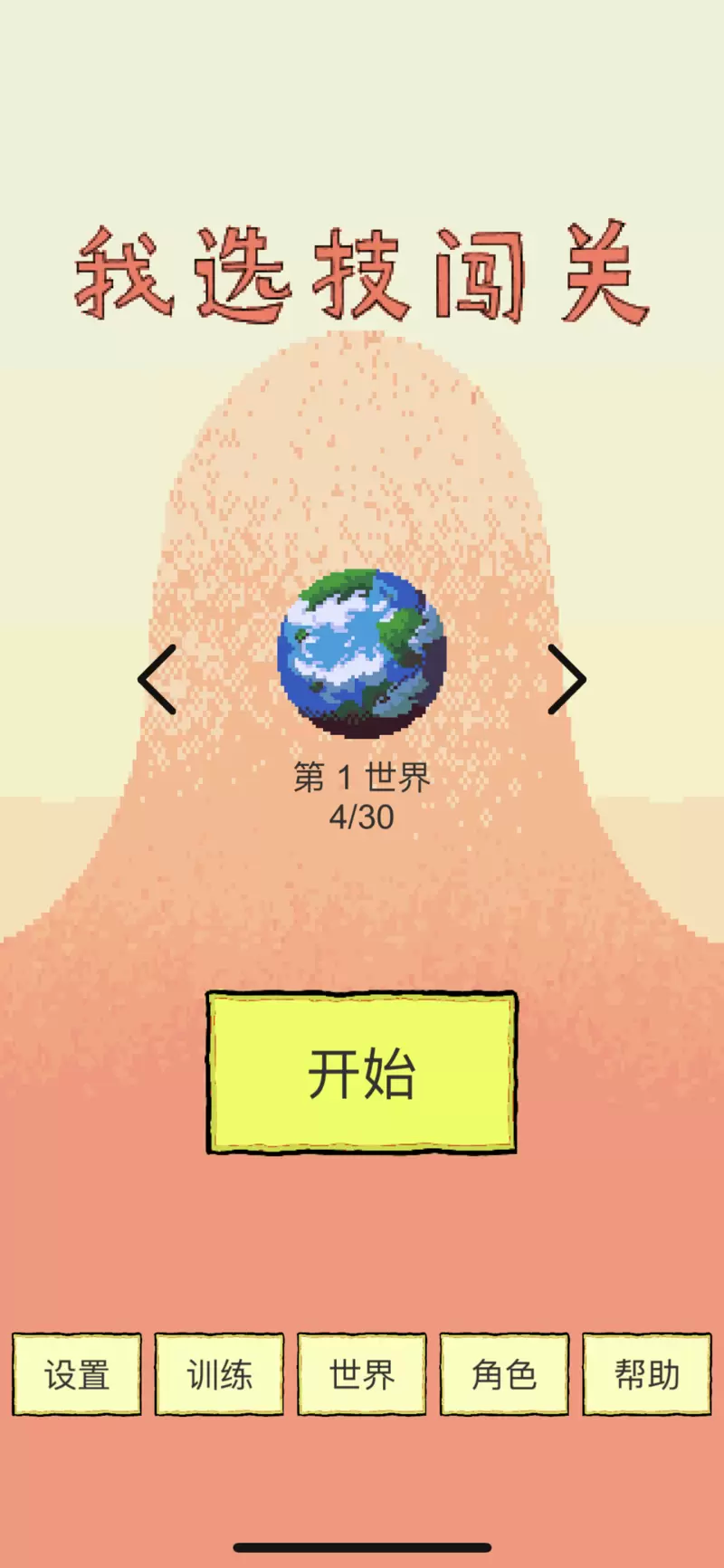Viewport: 724px width, 1568px height.
Task: Open the 世界 world menu
Action: 362,1374
